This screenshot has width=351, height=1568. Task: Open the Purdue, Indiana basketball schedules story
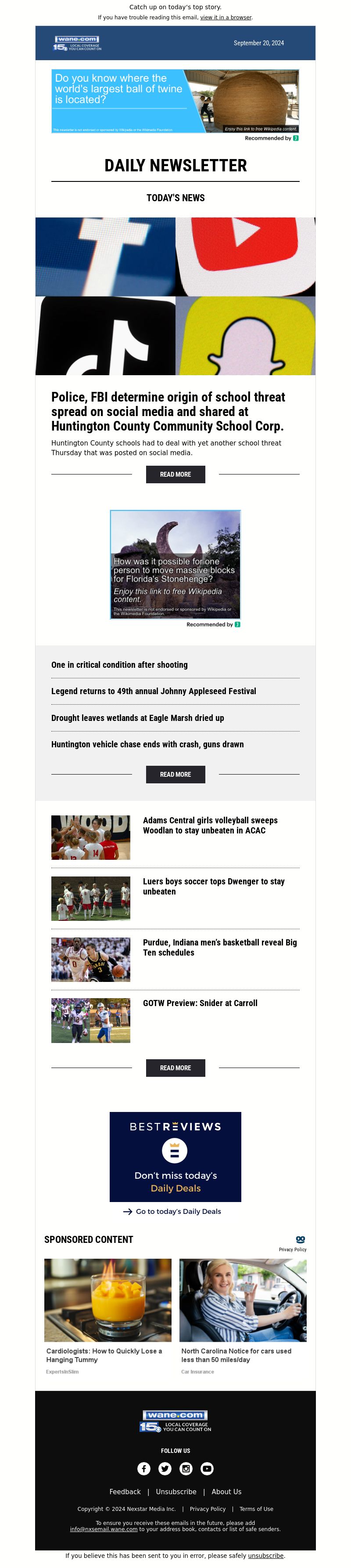pyautogui.click(x=220, y=946)
